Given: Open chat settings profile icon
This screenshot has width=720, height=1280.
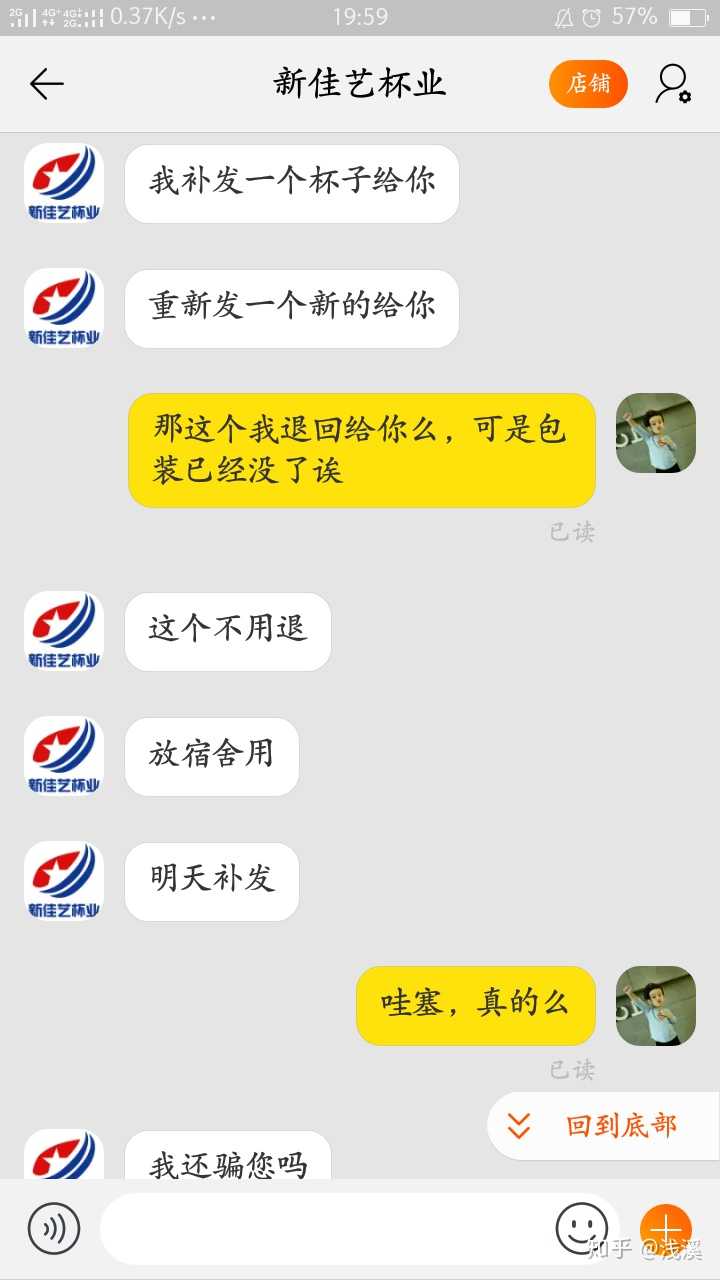Looking at the screenshot, I should tap(673, 84).
